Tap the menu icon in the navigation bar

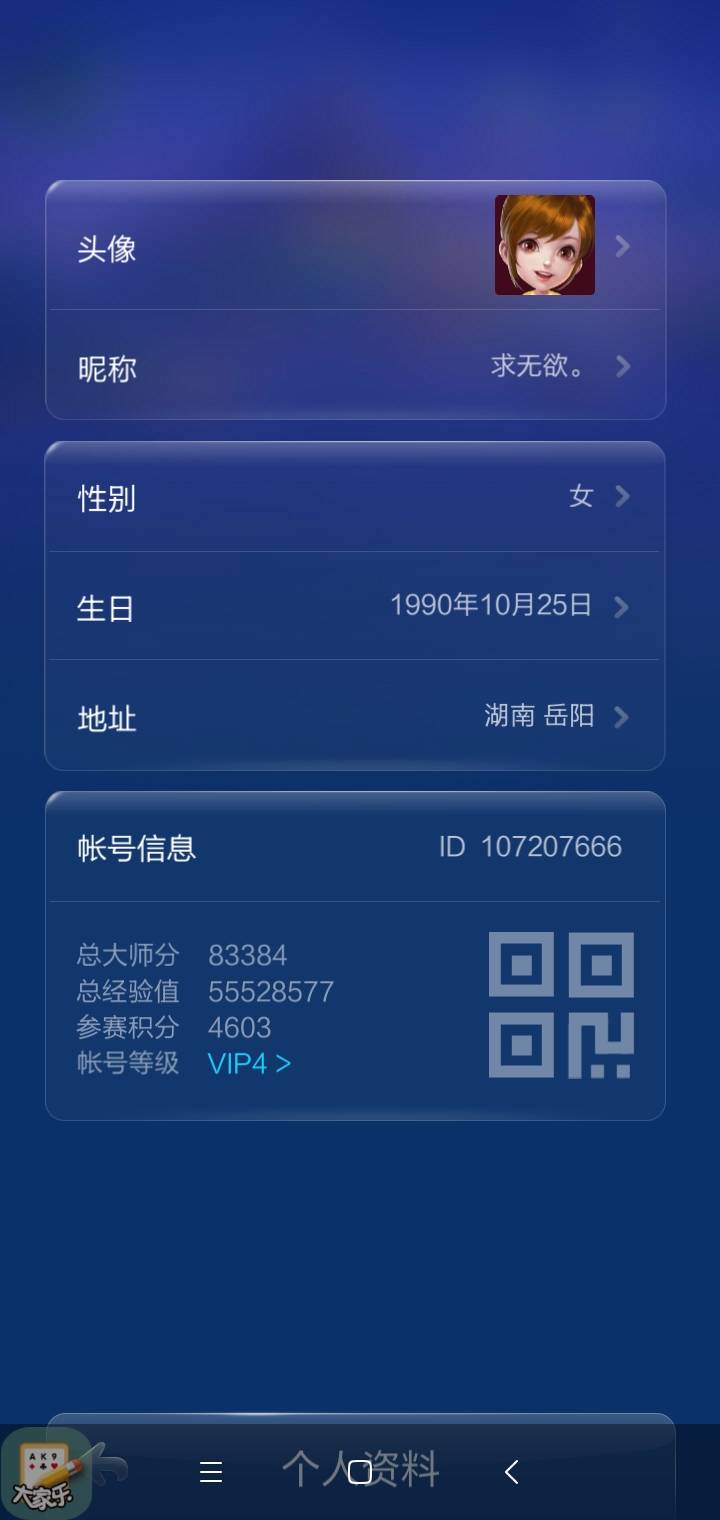click(x=210, y=1471)
